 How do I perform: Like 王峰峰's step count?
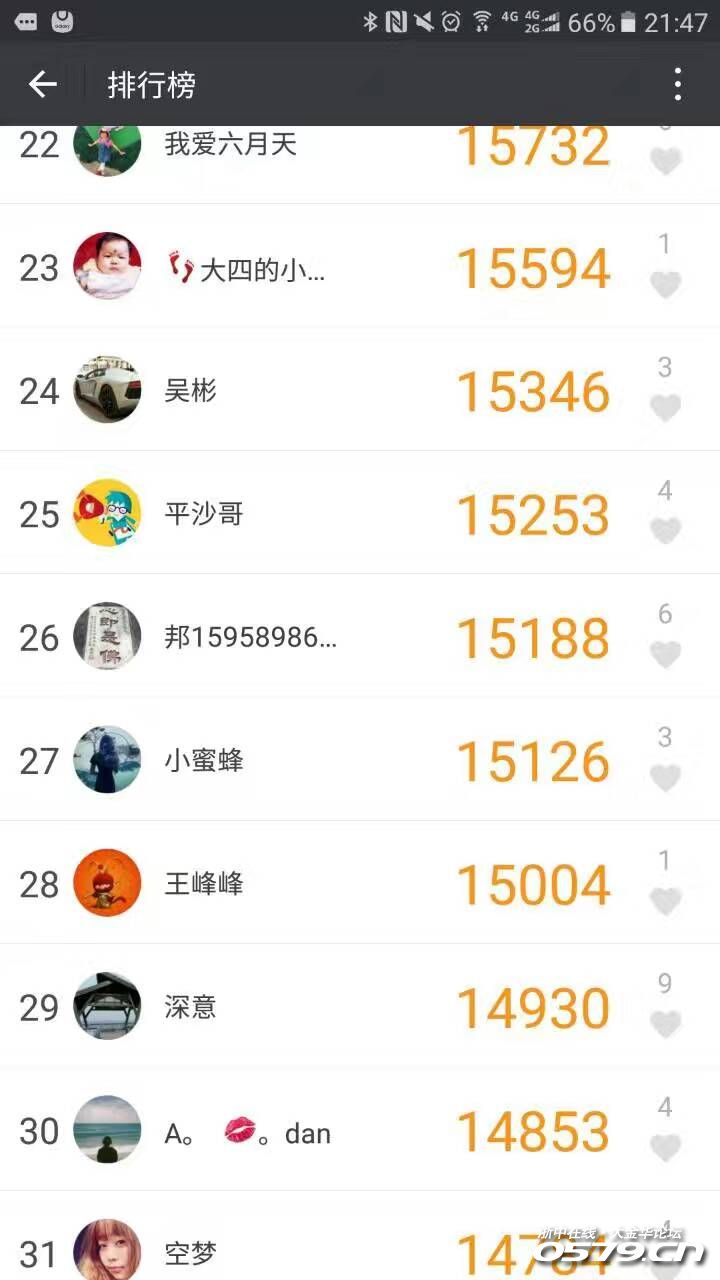(x=665, y=901)
